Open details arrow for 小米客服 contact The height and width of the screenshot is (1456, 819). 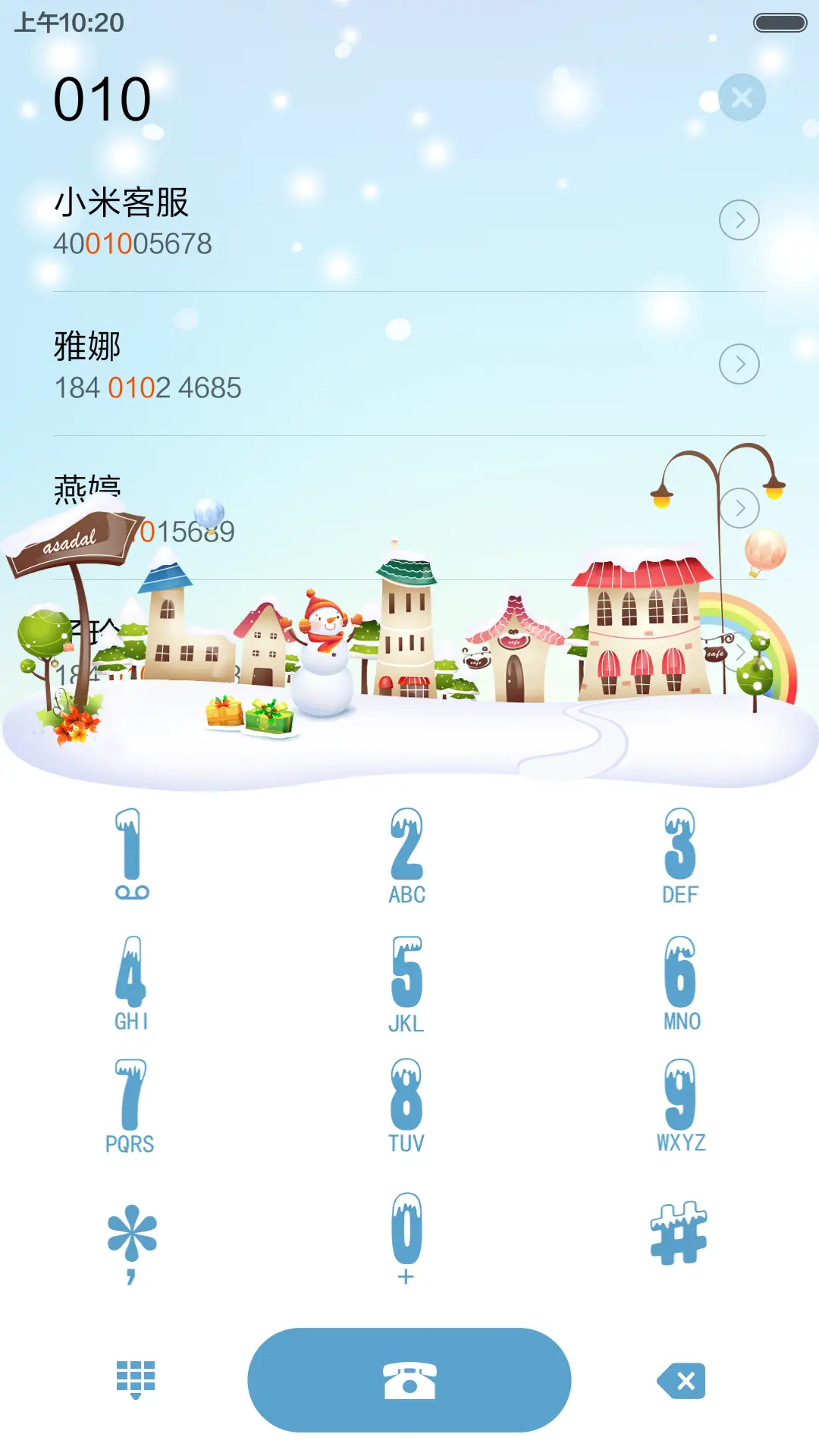coord(739,220)
